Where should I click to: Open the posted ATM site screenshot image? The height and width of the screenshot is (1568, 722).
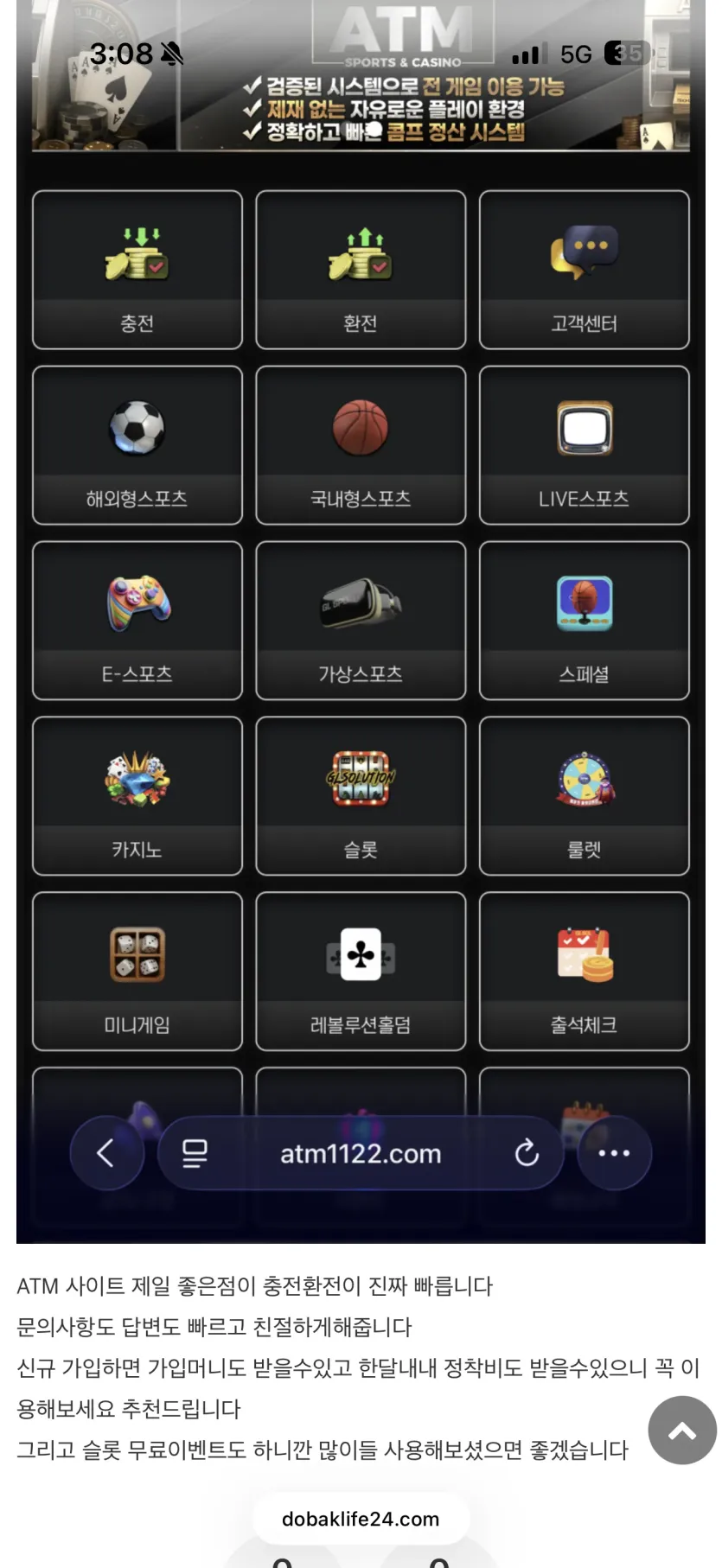(x=361, y=621)
